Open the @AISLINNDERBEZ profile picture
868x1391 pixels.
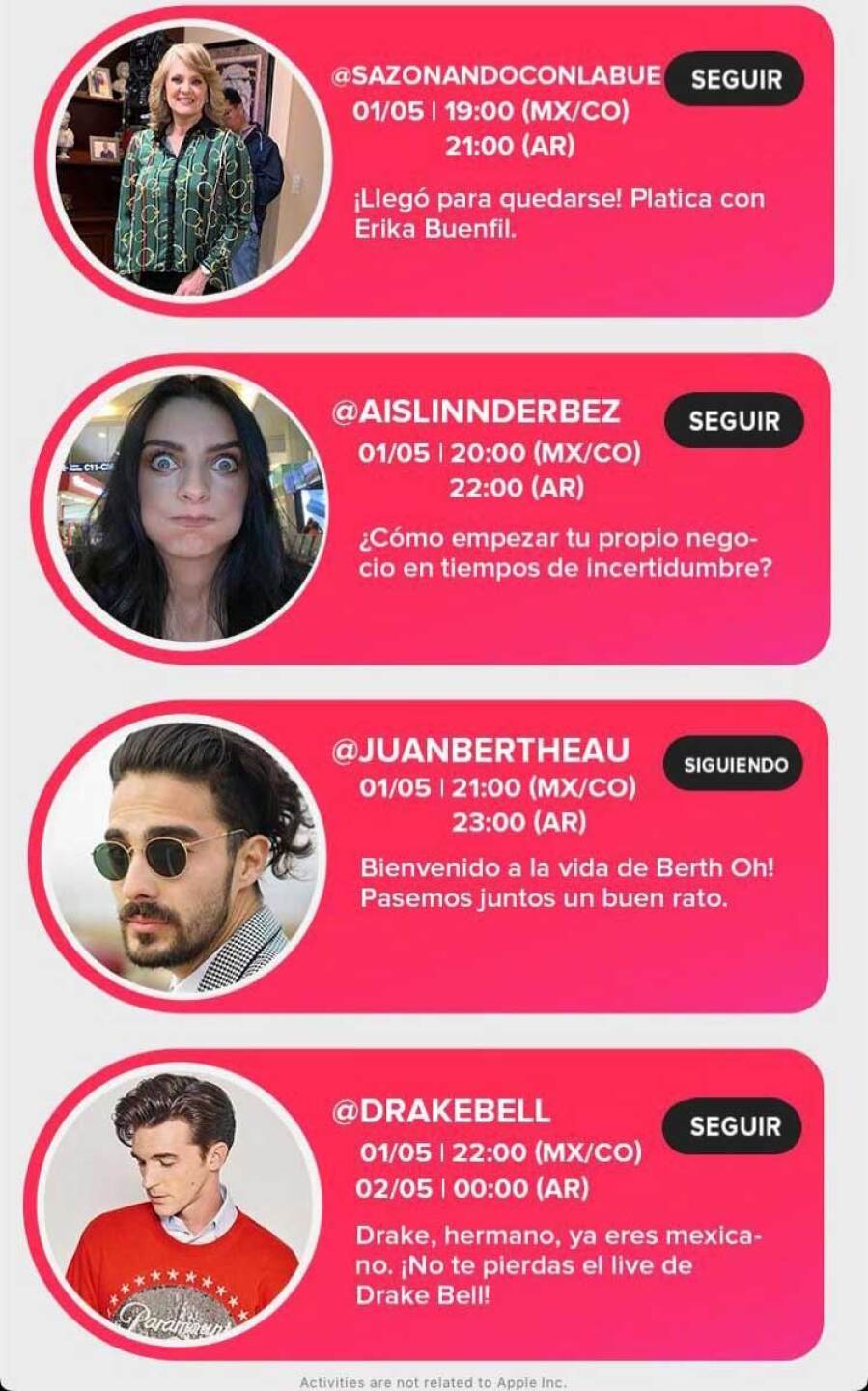coord(188,505)
